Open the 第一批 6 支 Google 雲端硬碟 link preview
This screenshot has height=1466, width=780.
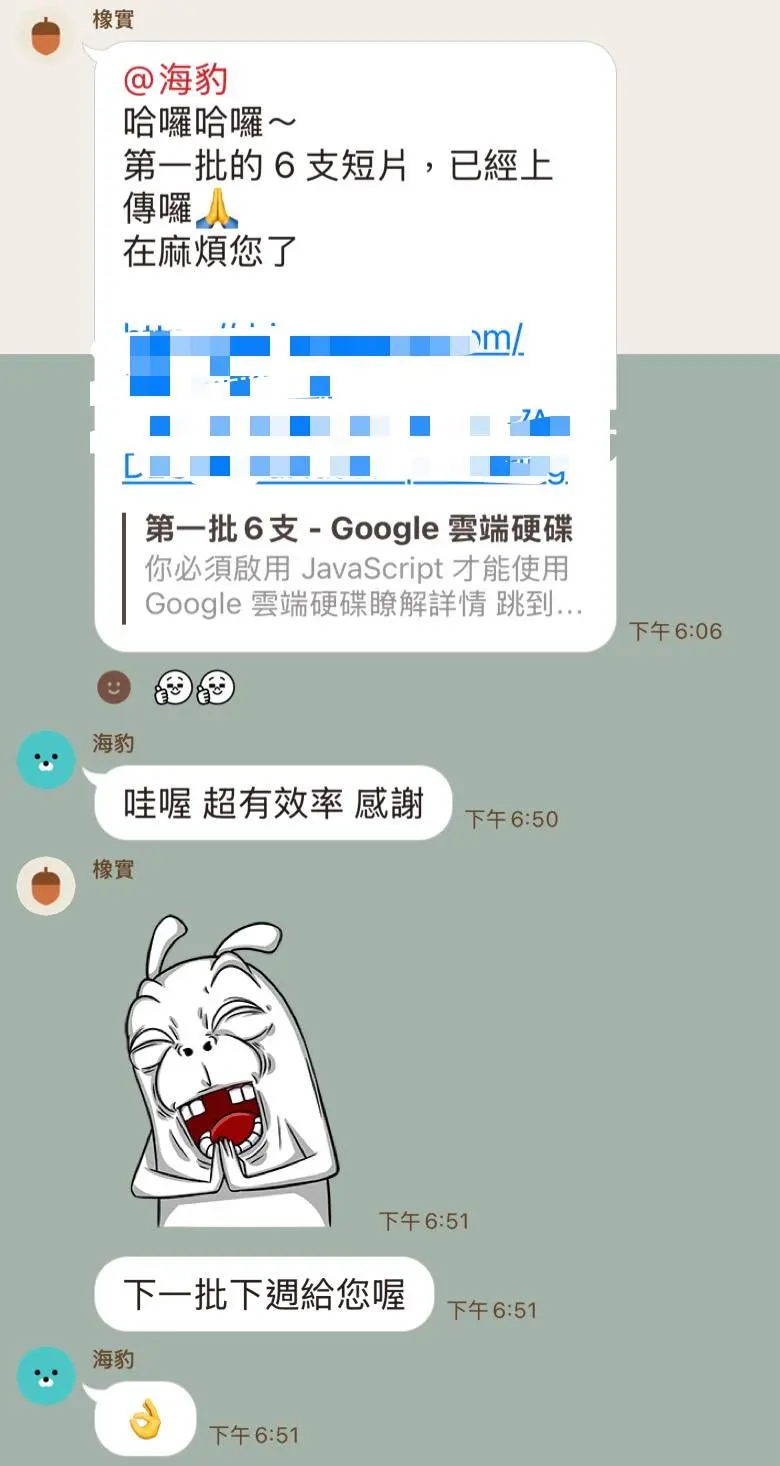pos(358,567)
